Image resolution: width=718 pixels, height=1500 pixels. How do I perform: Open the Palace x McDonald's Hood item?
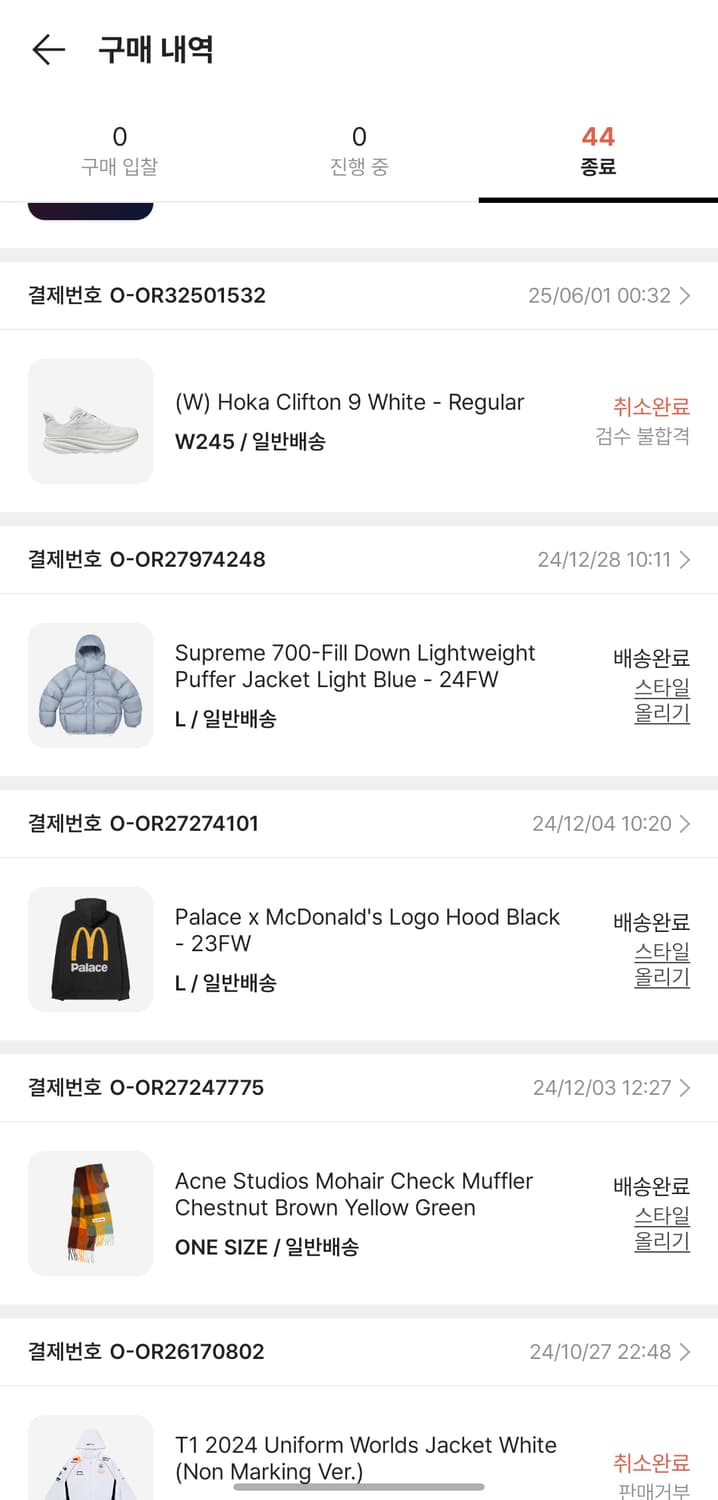pos(367,931)
